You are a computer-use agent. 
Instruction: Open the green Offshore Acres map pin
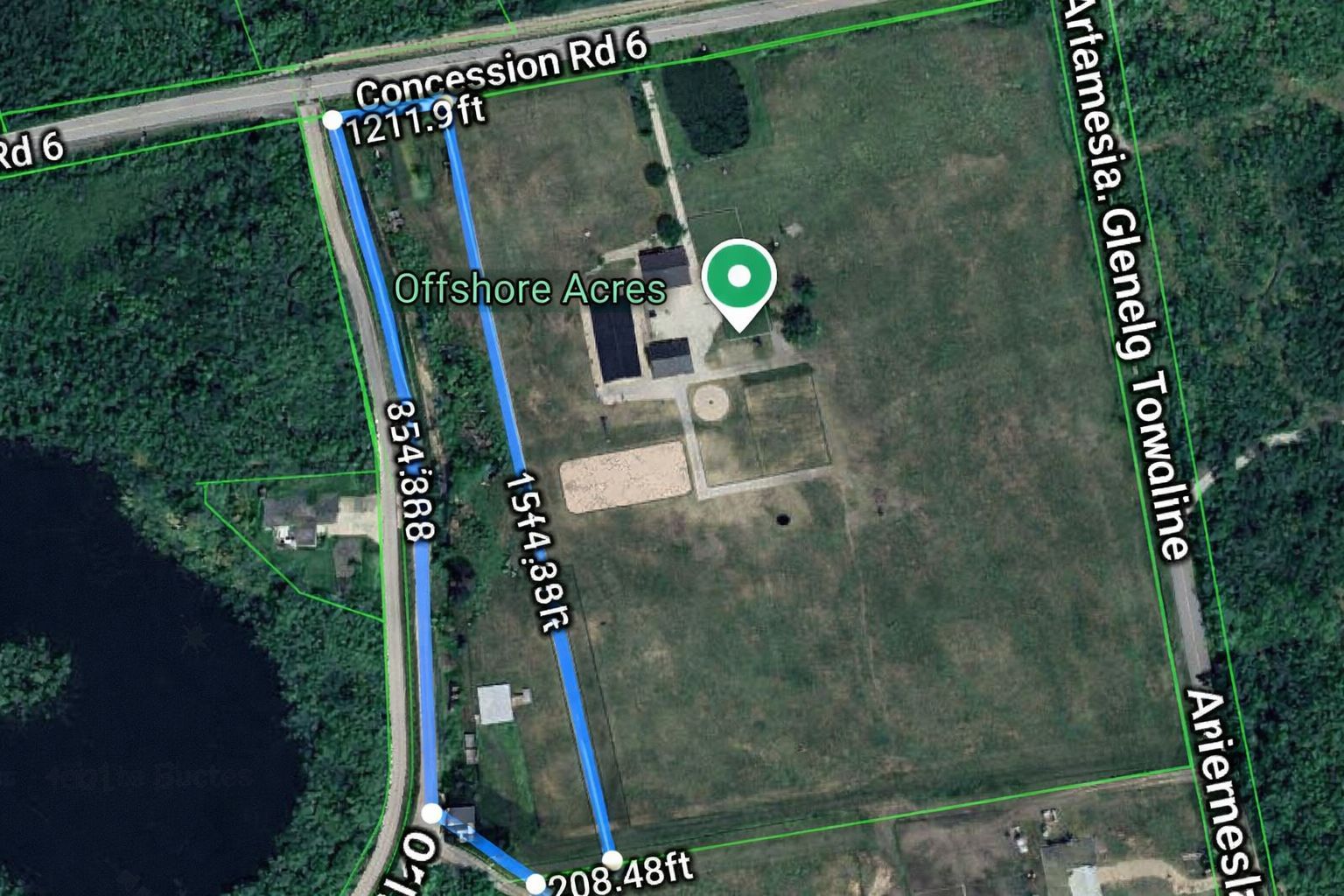[739, 280]
